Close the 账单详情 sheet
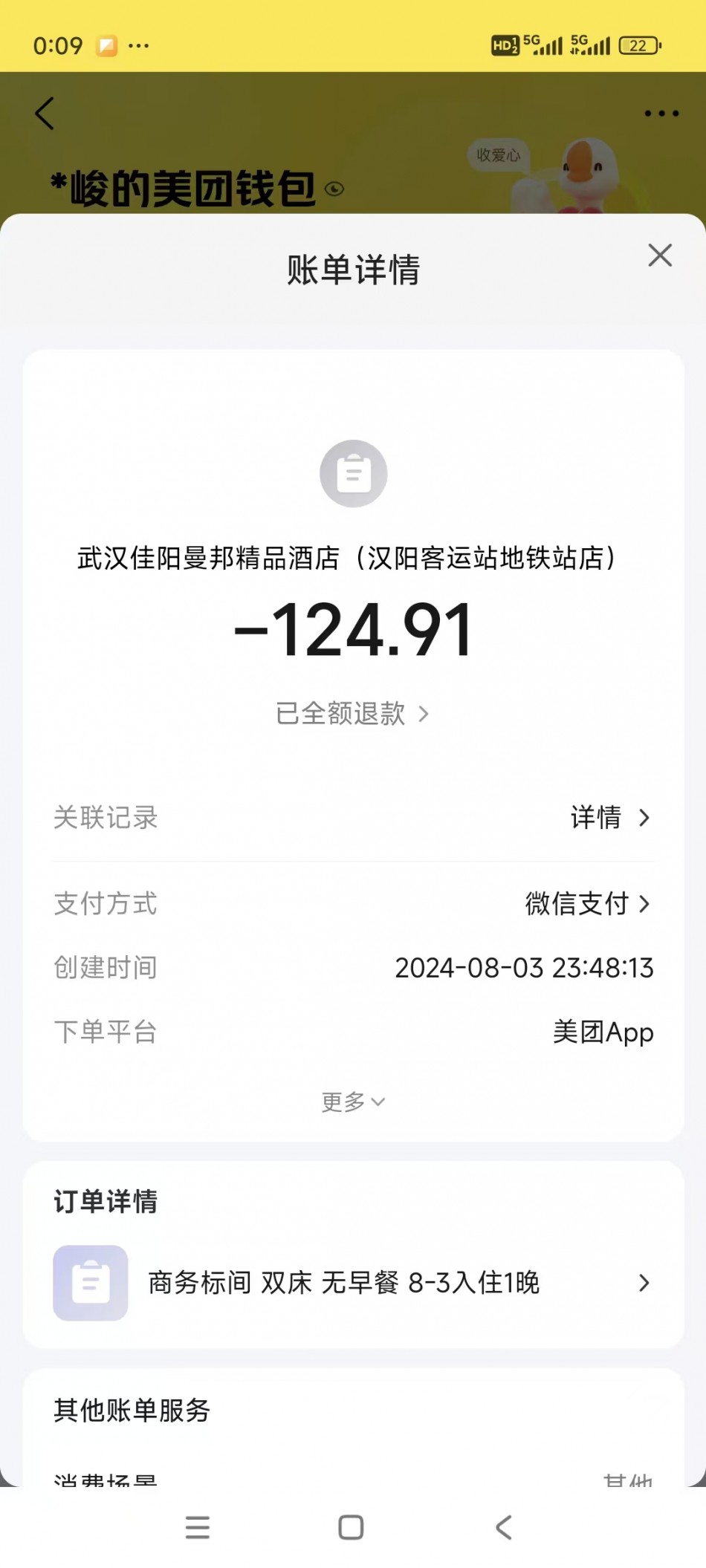The height and width of the screenshot is (1568, 706). coord(660,256)
